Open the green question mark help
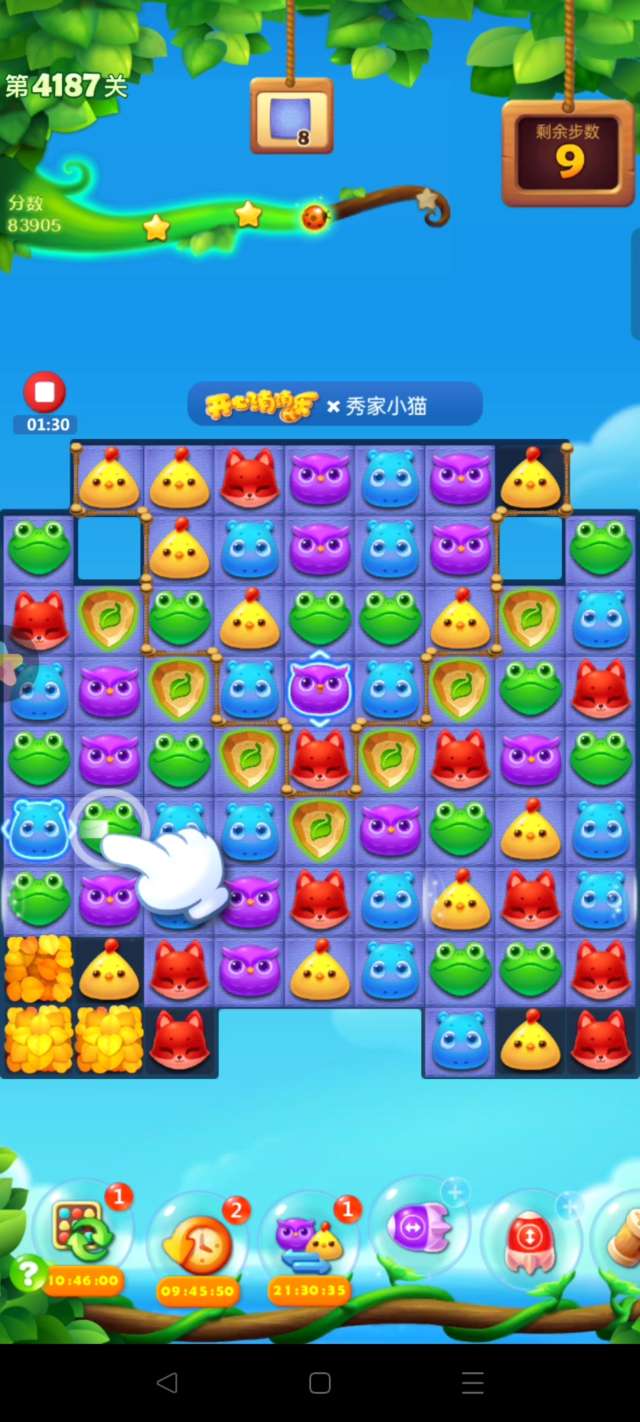The width and height of the screenshot is (640, 1422). [x=29, y=1272]
